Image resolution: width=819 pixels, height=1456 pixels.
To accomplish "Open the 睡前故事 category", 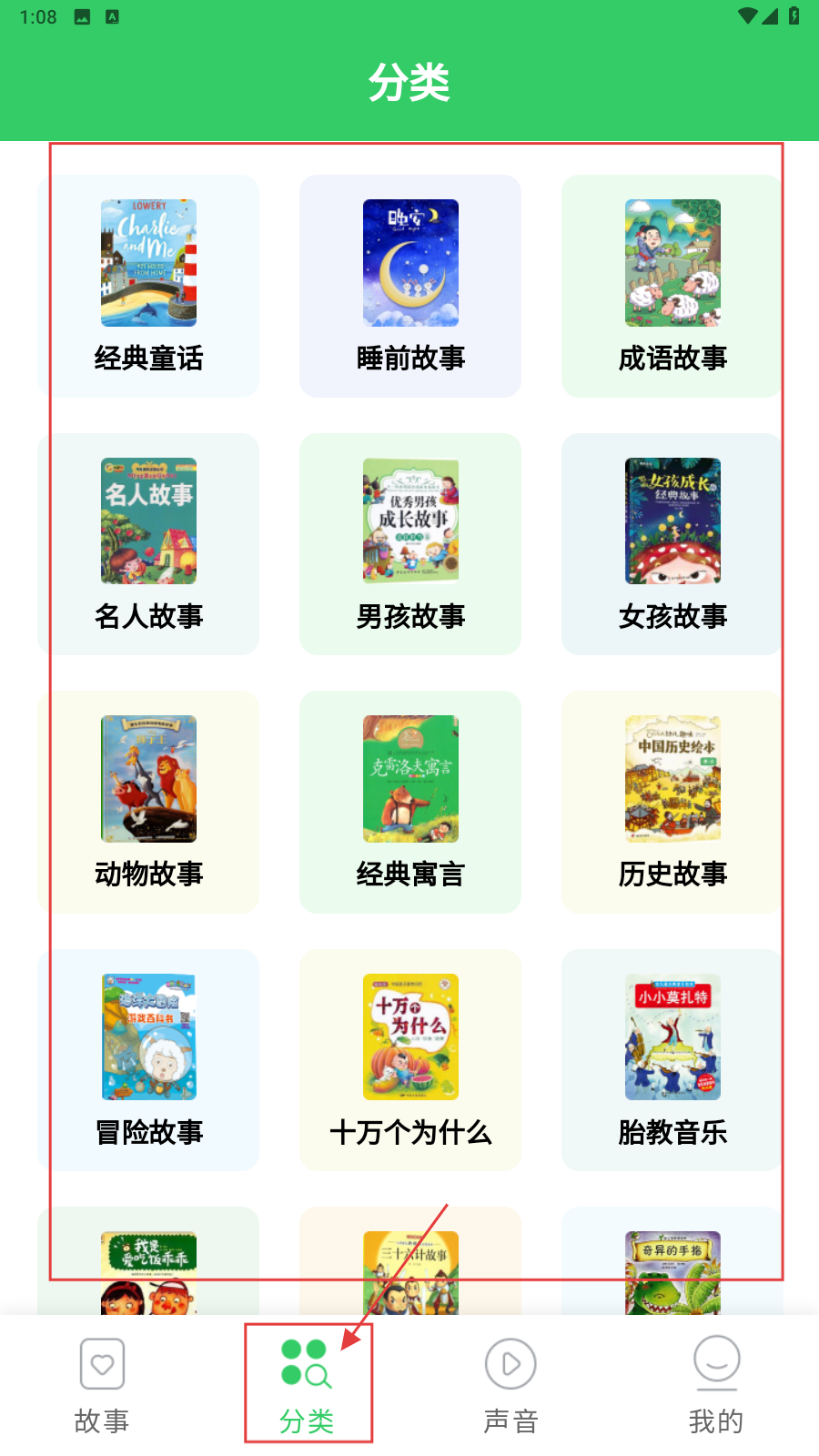I will pos(410,286).
